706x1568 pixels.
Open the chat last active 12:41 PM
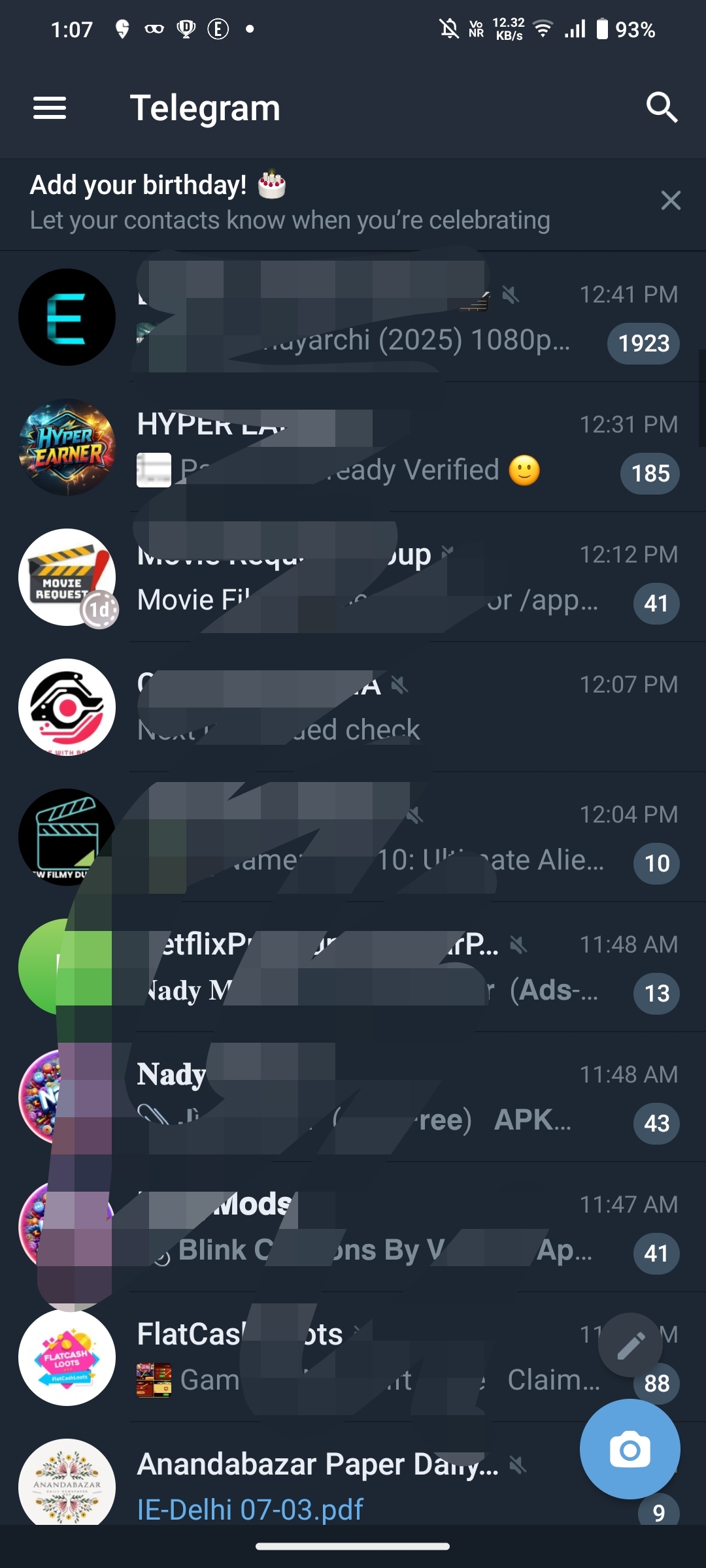tap(353, 318)
